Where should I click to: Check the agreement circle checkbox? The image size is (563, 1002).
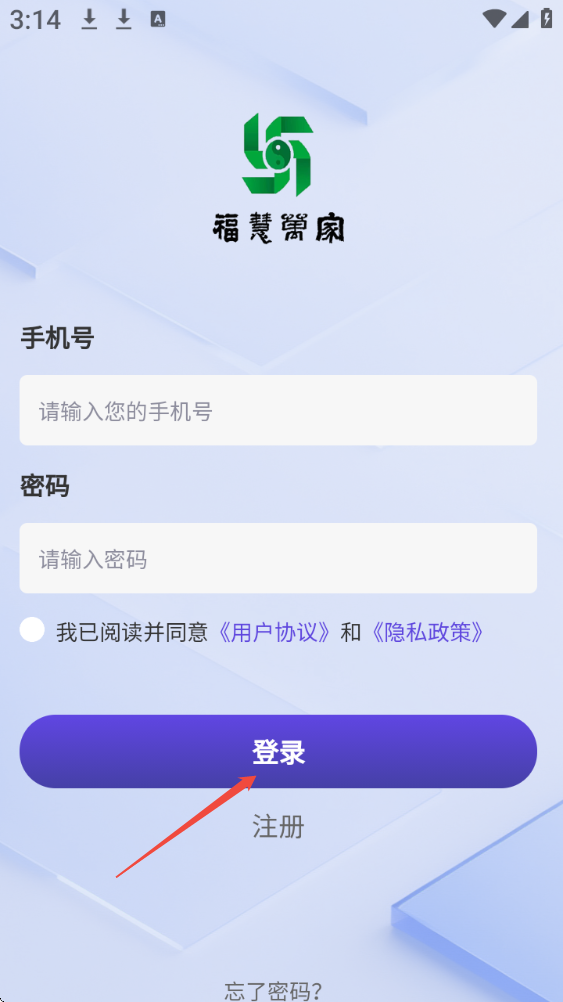click(32, 630)
